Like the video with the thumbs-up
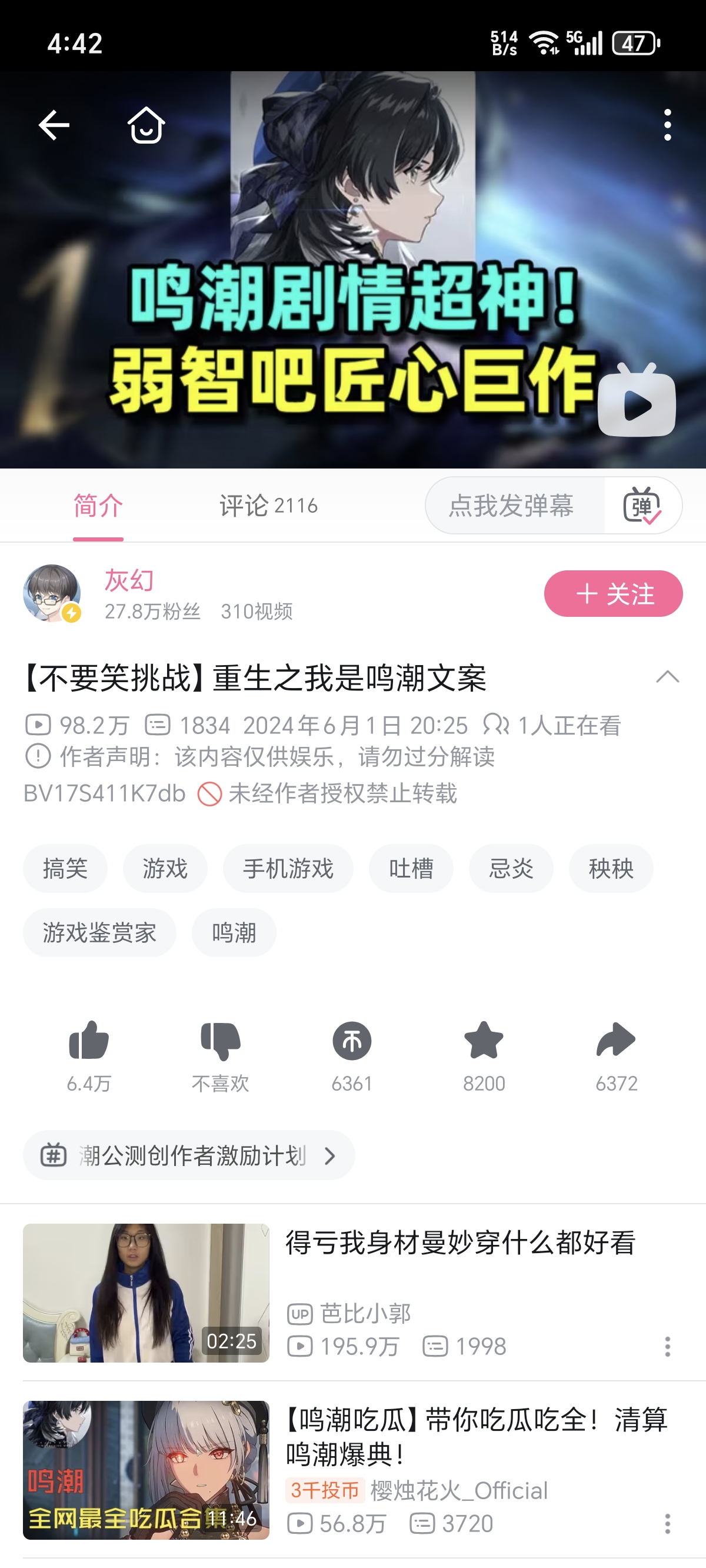Viewport: 706px width, 1568px height. 89,1042
